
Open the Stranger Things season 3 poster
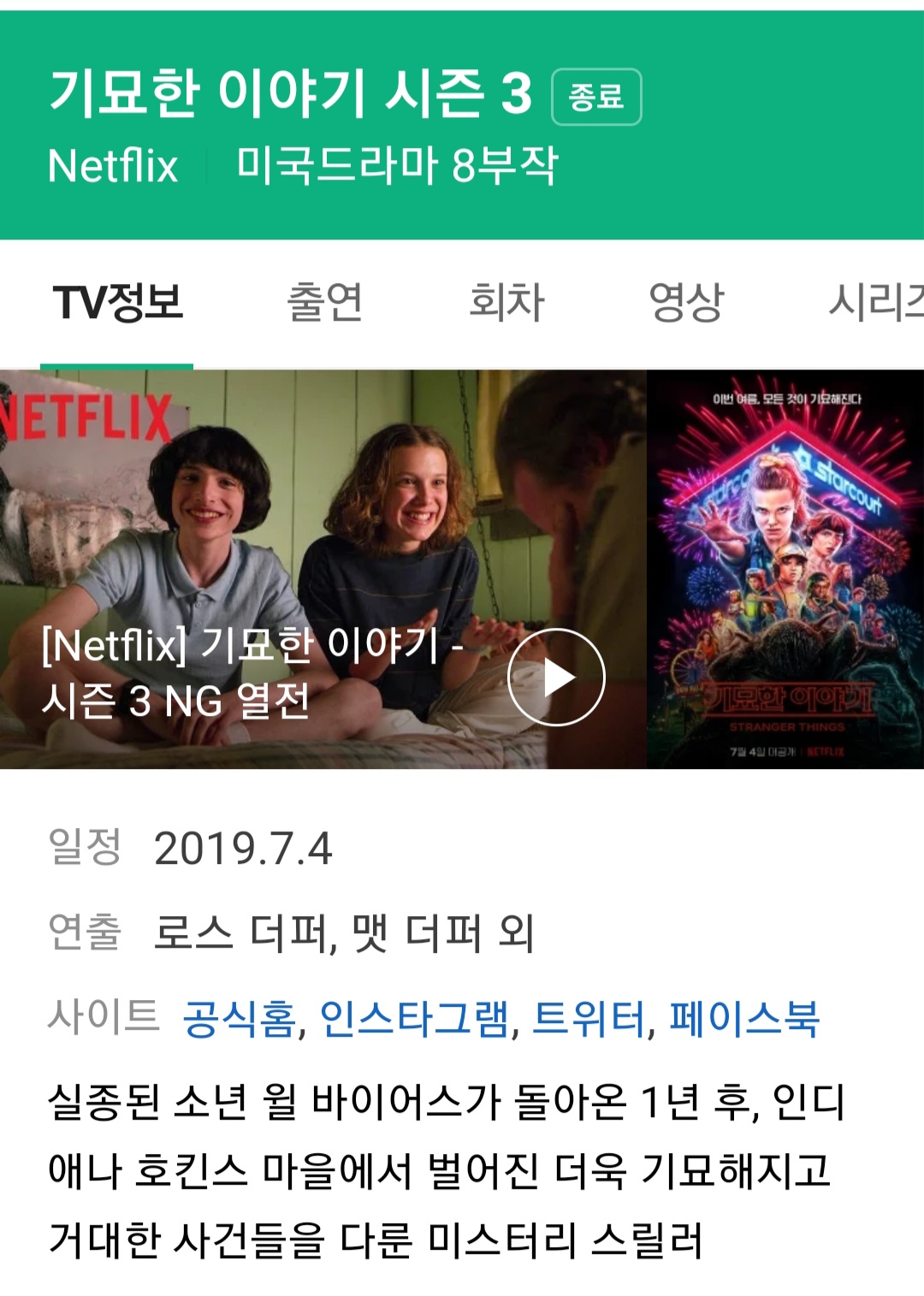coord(785,570)
